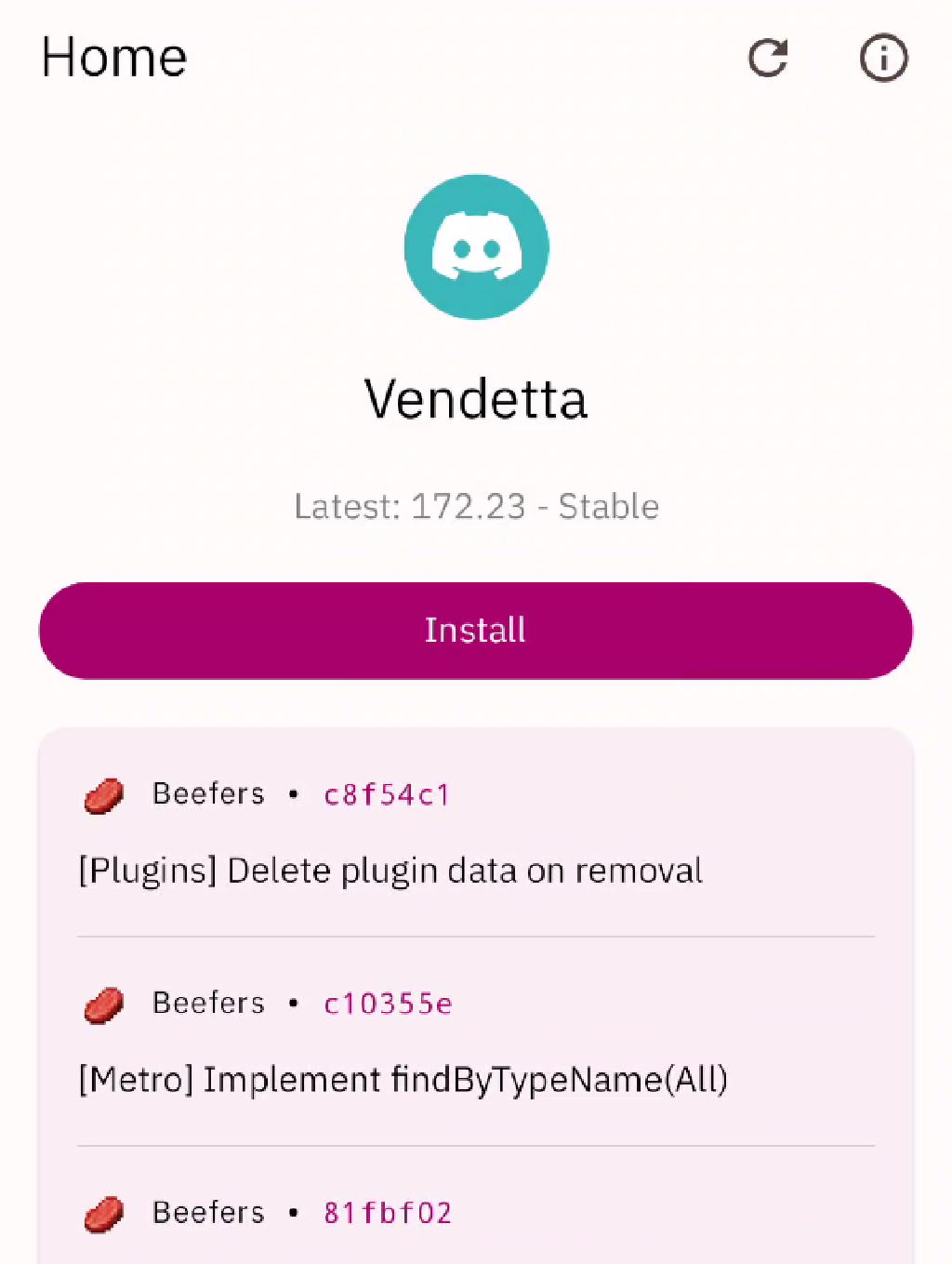Open commit hash c10355e

click(x=387, y=1004)
